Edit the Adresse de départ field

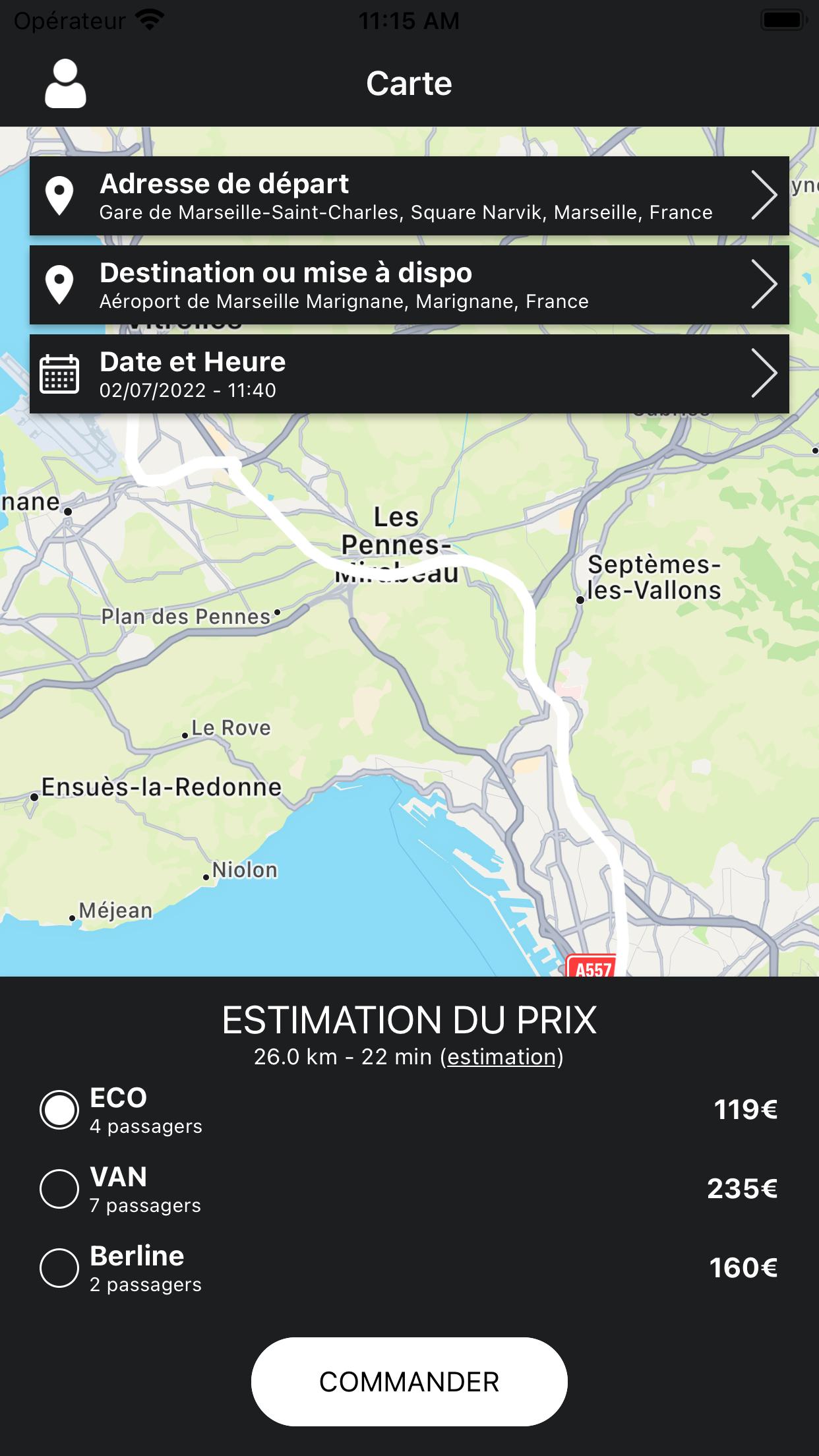coord(409,196)
